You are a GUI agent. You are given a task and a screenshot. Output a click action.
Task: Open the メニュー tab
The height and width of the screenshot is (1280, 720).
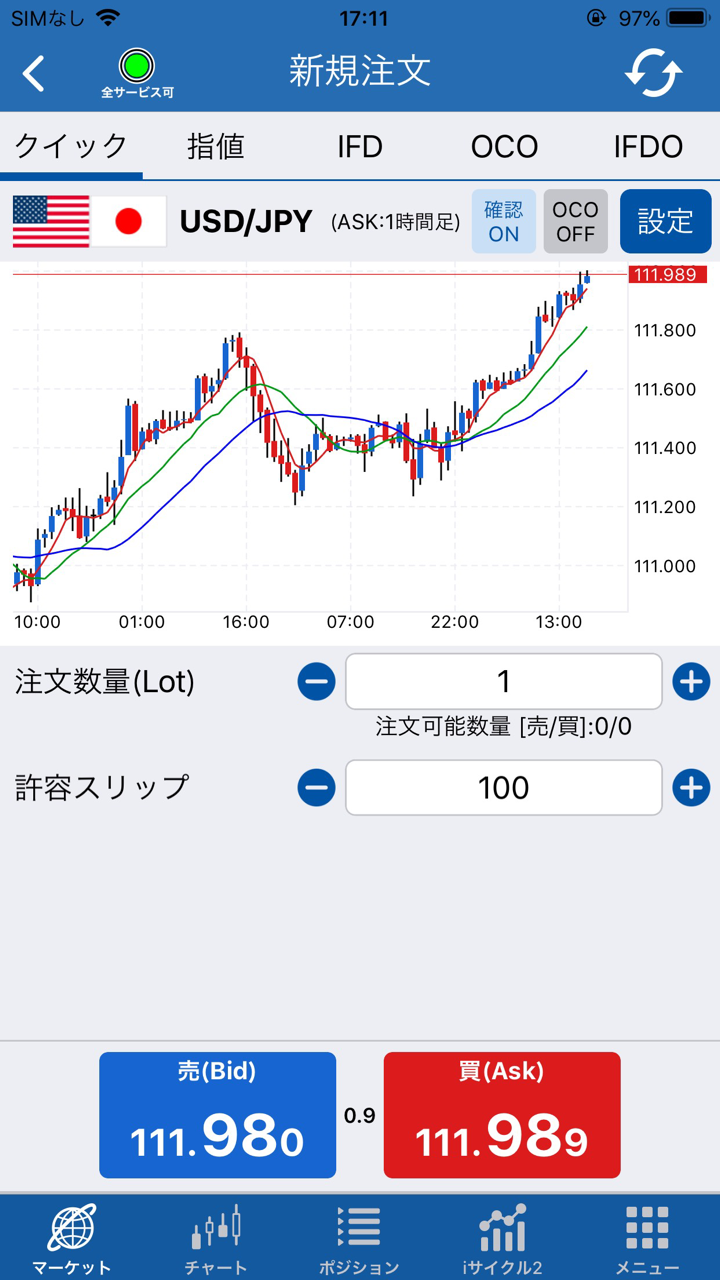pos(647,1238)
